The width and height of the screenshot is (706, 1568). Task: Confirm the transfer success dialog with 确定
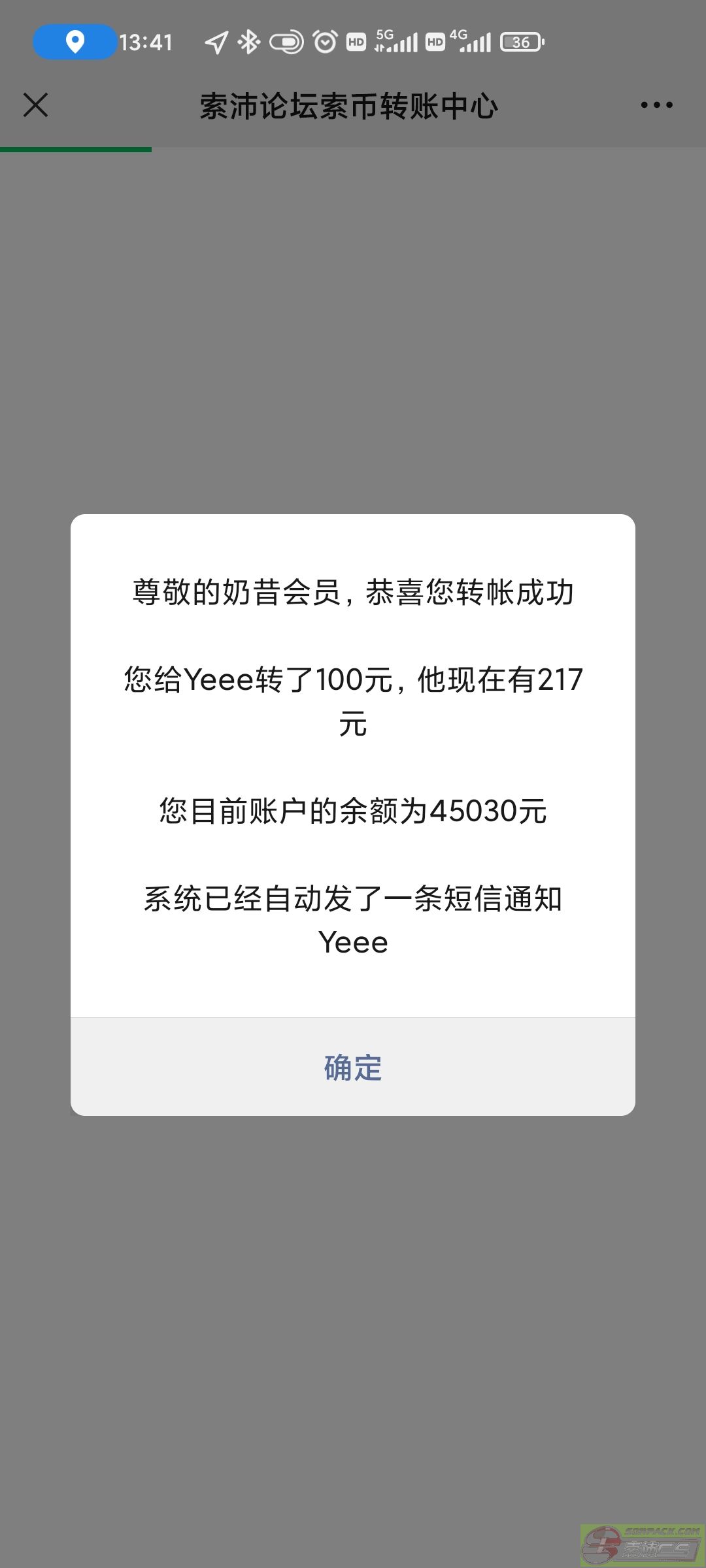pos(353,1067)
